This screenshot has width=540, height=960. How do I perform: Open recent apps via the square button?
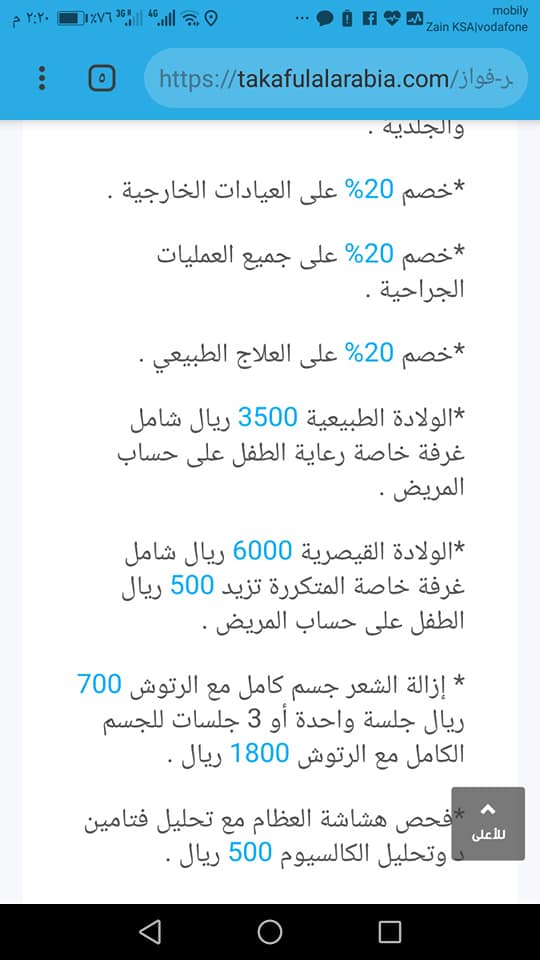(x=389, y=932)
